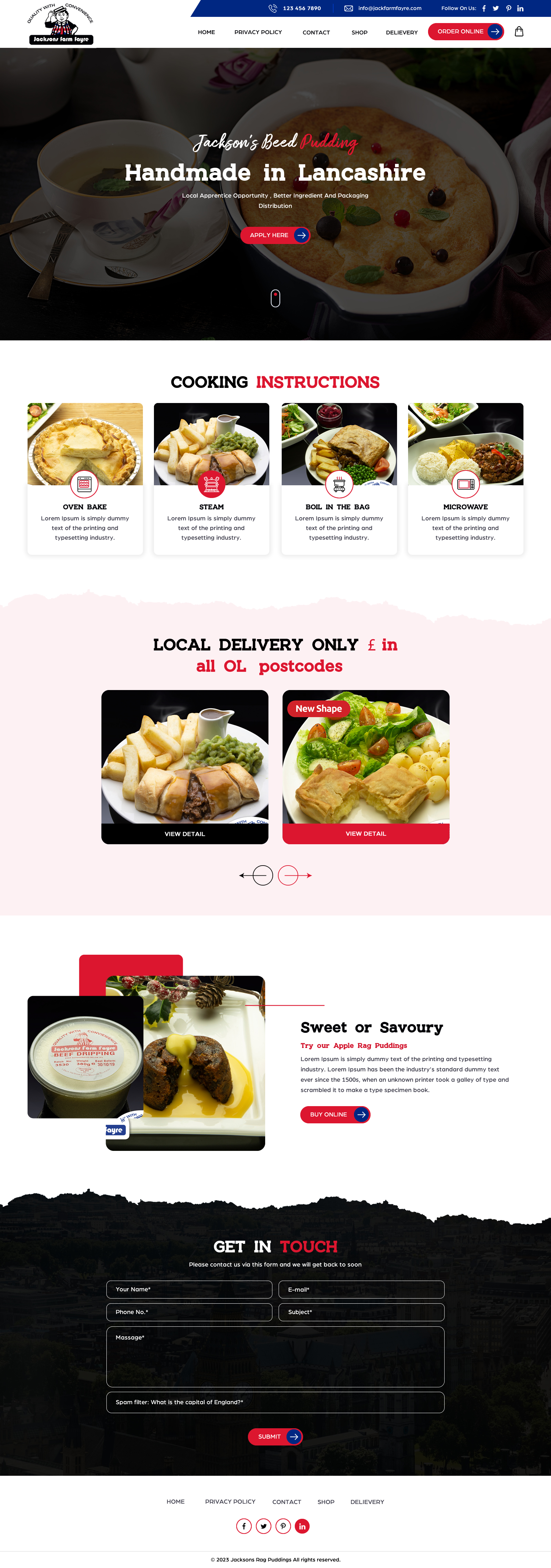Enter the spam filter answer field

pyautogui.click(x=275, y=1402)
